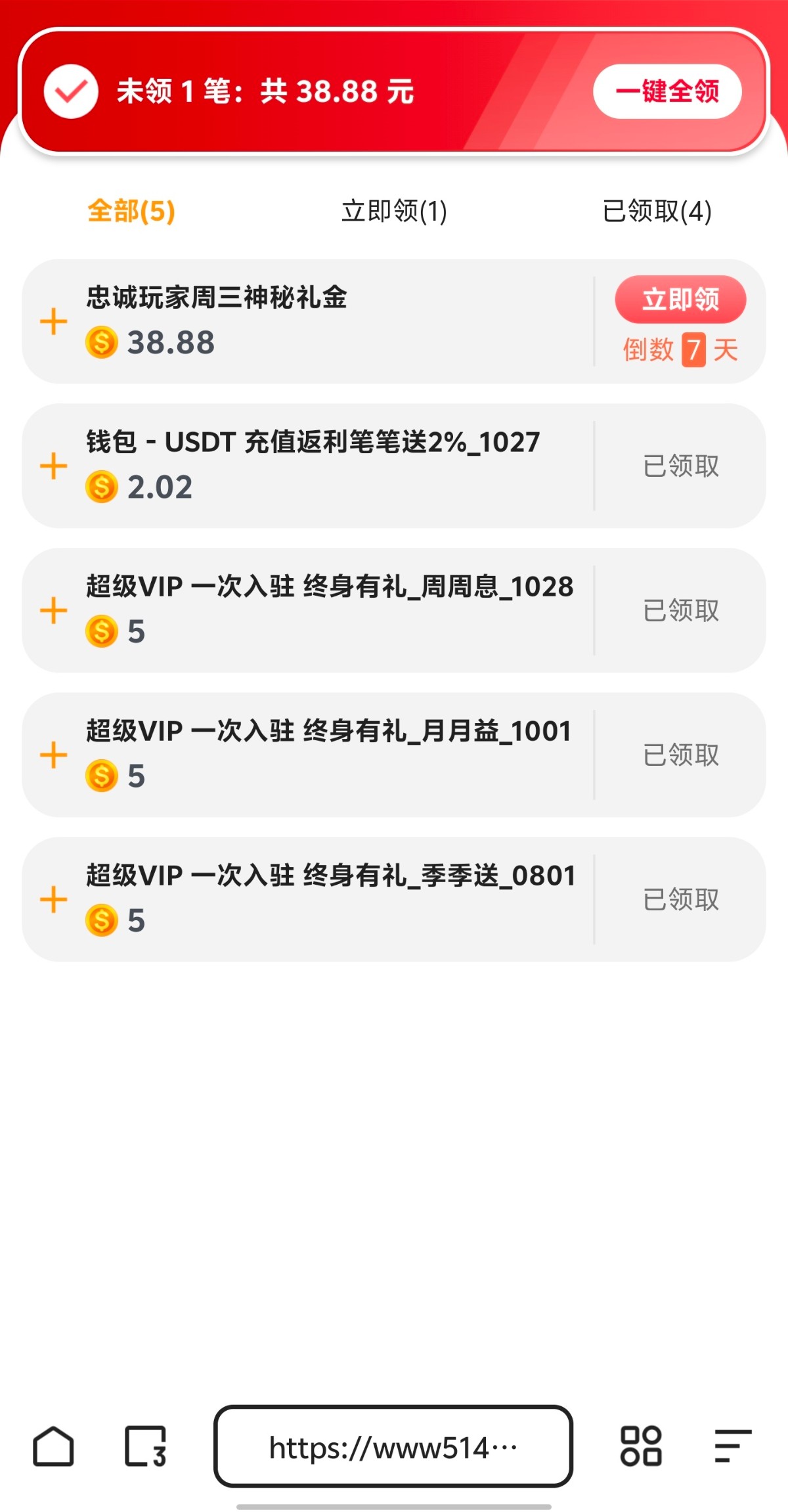Expand the 忠诚玩家周三神秘礼金 reward details
This screenshot has height=1512, width=788.
point(54,322)
